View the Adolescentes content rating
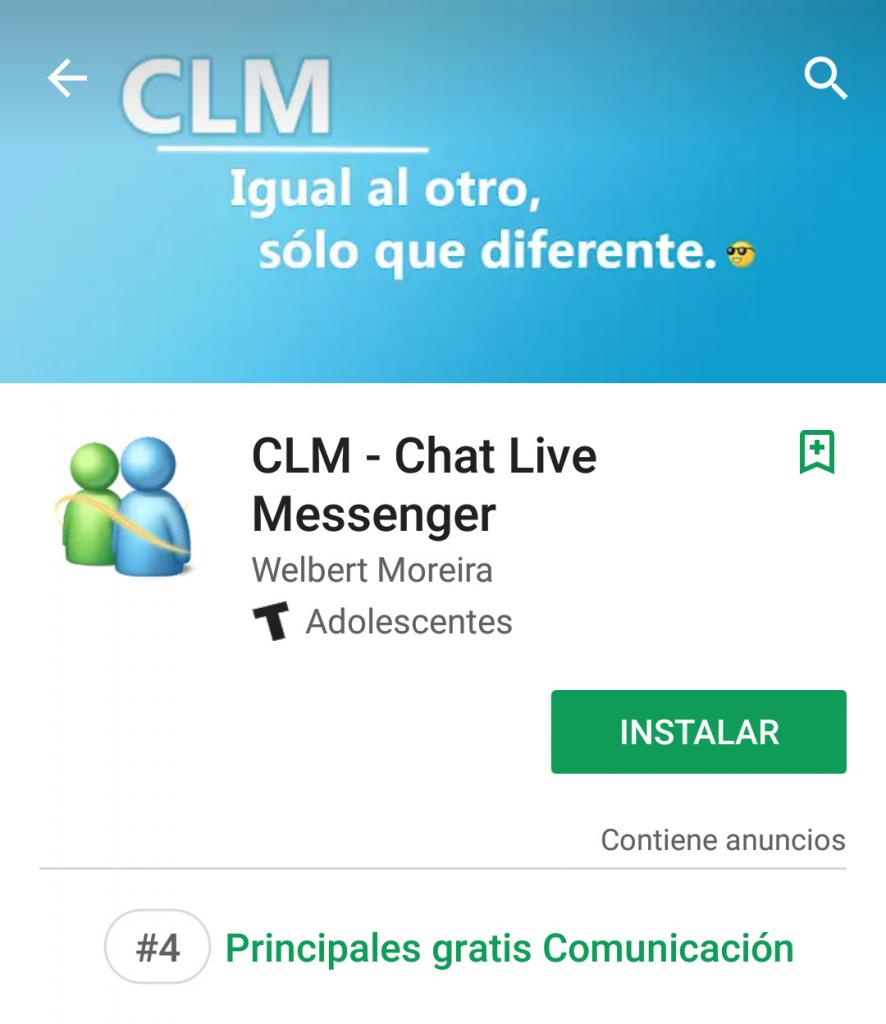The image size is (886, 1024). [408, 622]
